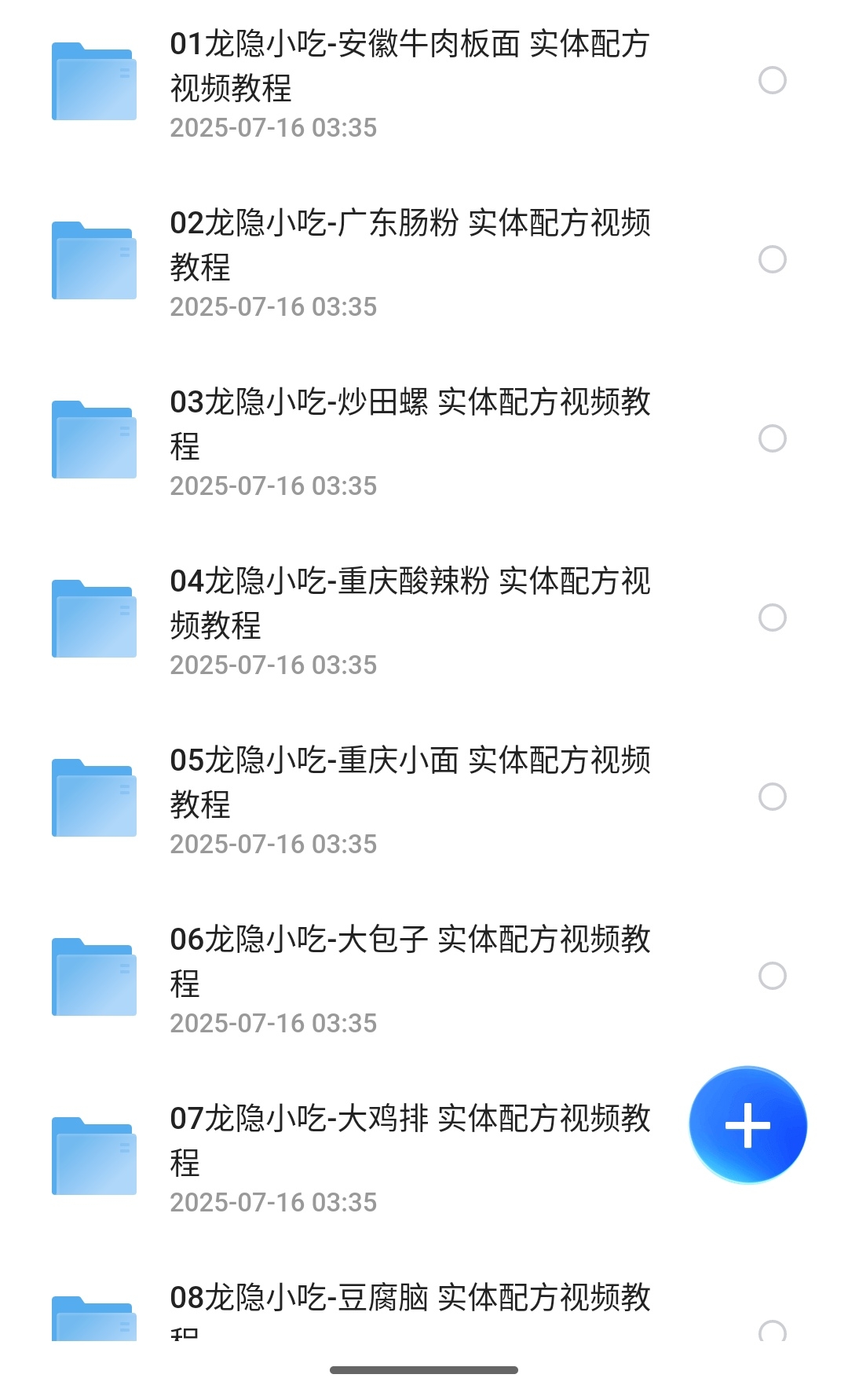Open the 重庆小面 folder icon

coord(93,797)
